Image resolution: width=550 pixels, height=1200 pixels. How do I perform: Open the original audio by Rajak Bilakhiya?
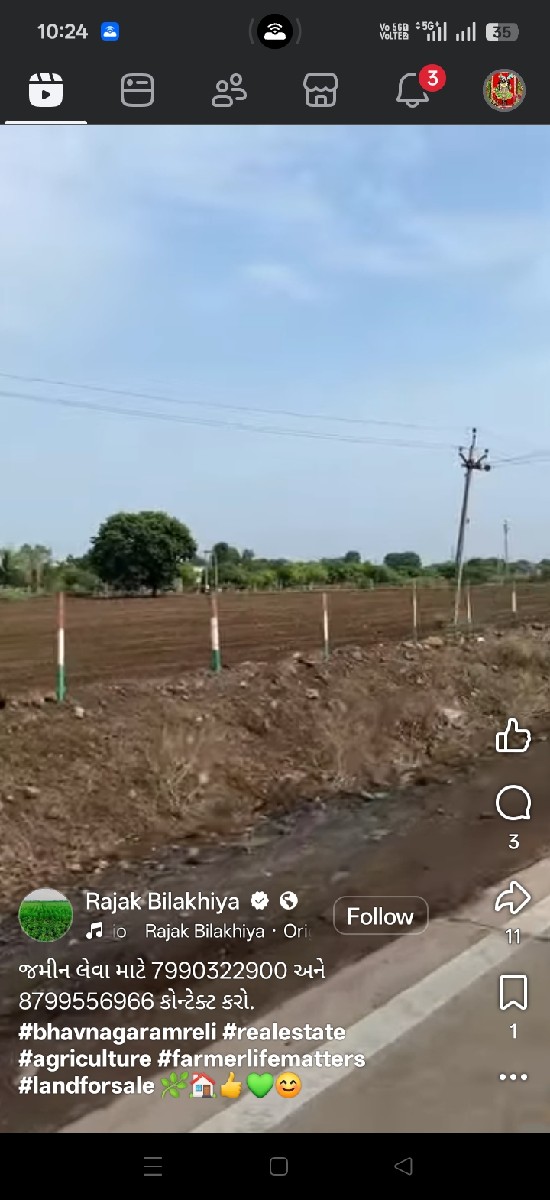[x=198, y=931]
